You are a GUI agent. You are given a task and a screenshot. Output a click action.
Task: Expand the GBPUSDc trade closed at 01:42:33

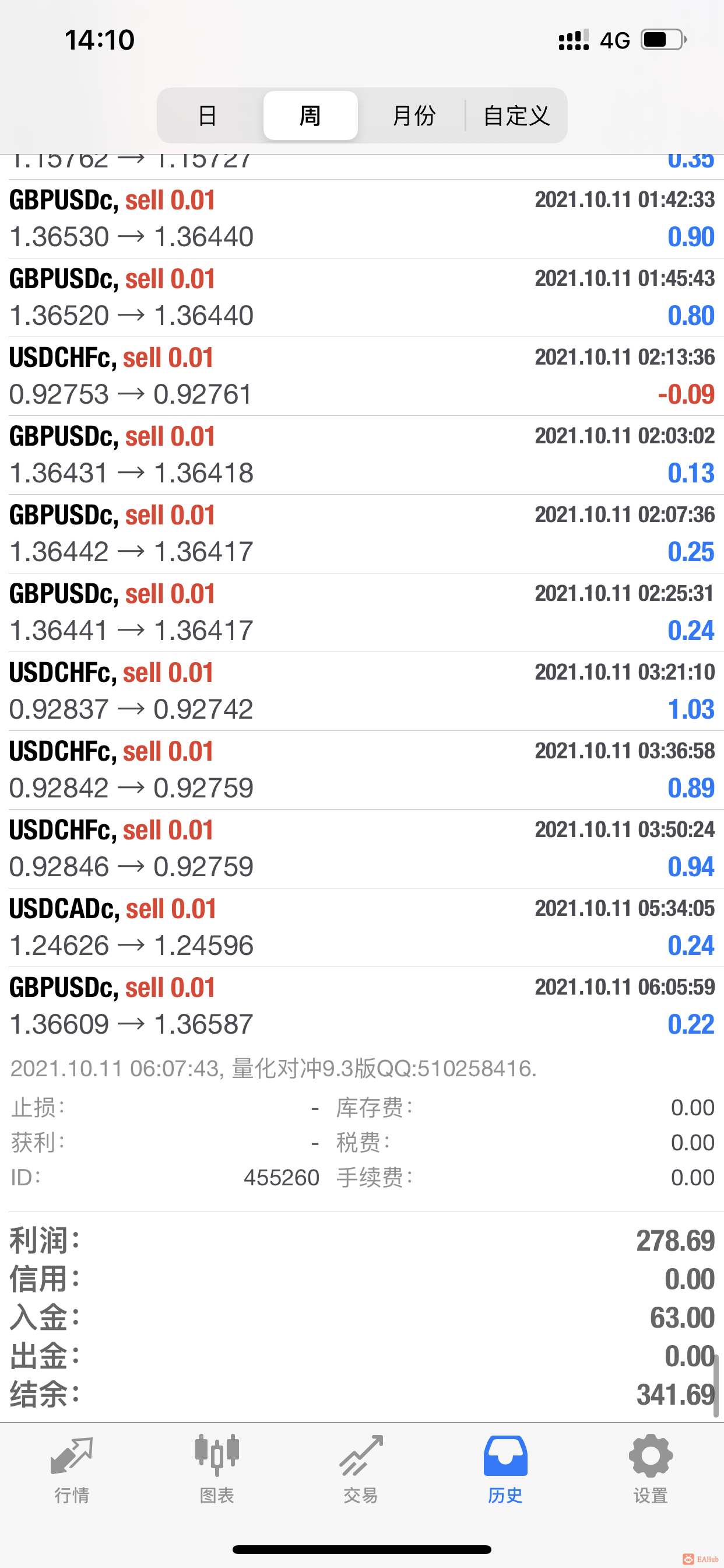361,219
